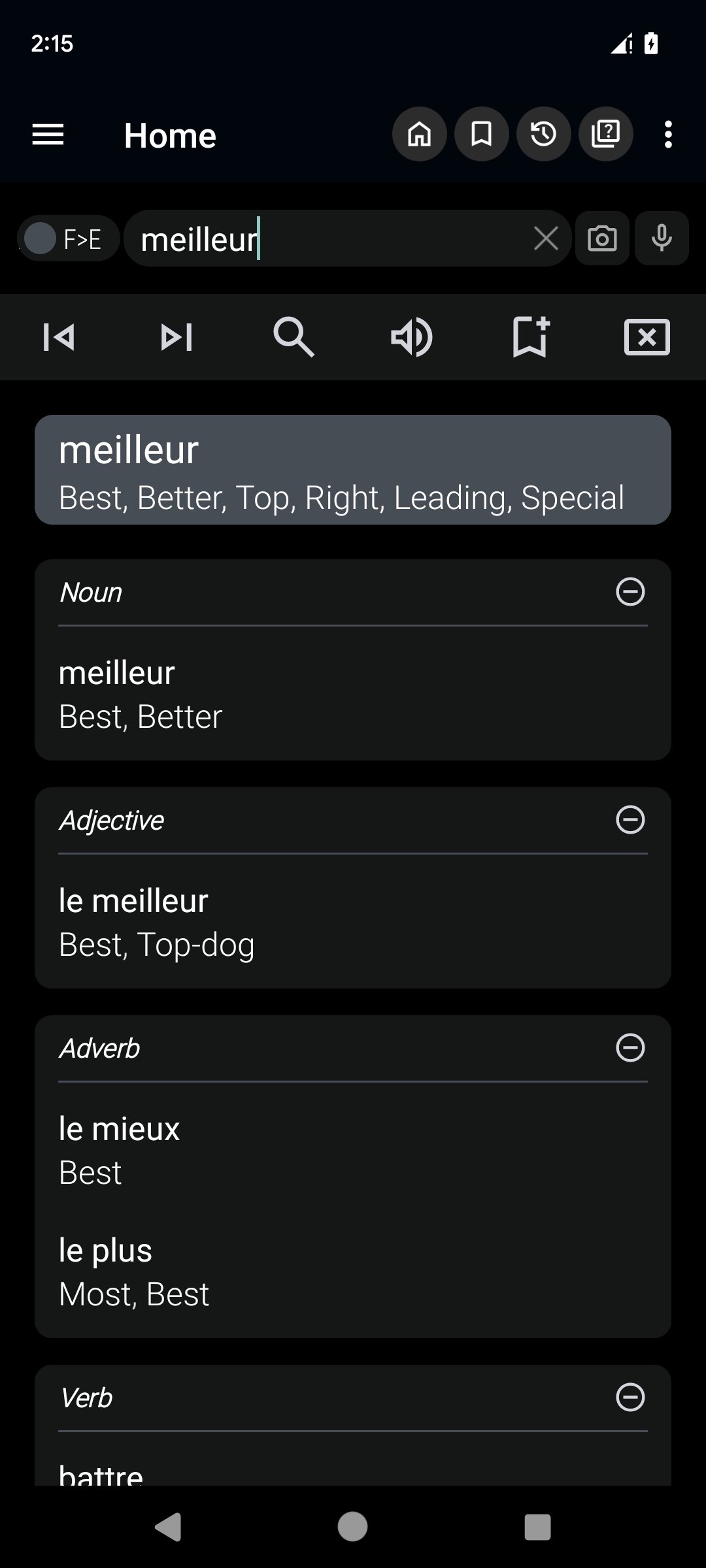Screen dimensions: 706x1568
Task: Collapse the Noun section
Action: 630,592
